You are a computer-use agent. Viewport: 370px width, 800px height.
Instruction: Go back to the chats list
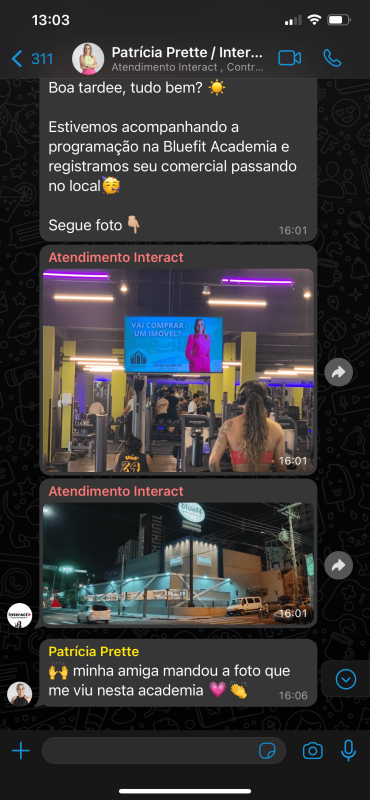[x=32, y=59]
